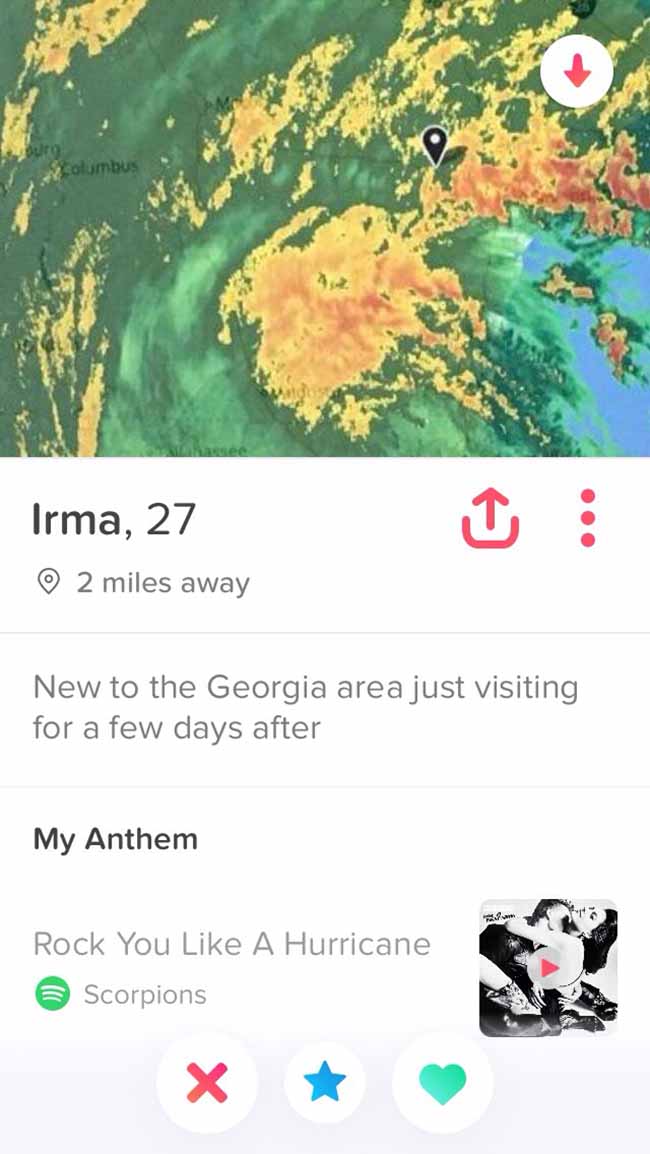The height and width of the screenshot is (1154, 650).
Task: Collapse the profile with the down arrow
Action: 576,71
